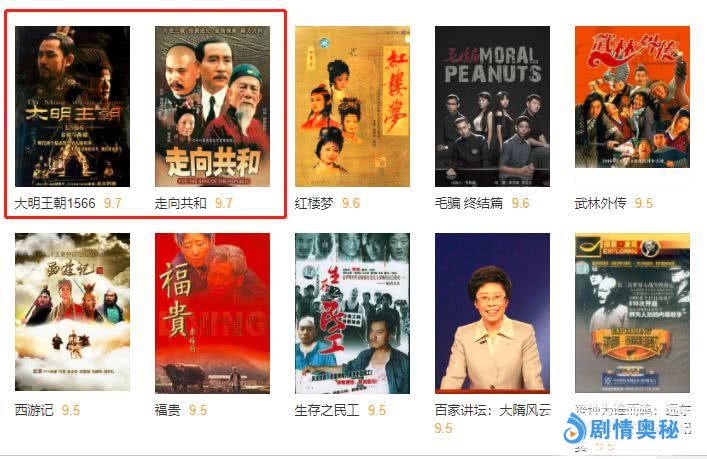Image resolution: width=707 pixels, height=459 pixels.
Task: Select the 红楼梦 poster
Action: pyautogui.click(x=352, y=106)
